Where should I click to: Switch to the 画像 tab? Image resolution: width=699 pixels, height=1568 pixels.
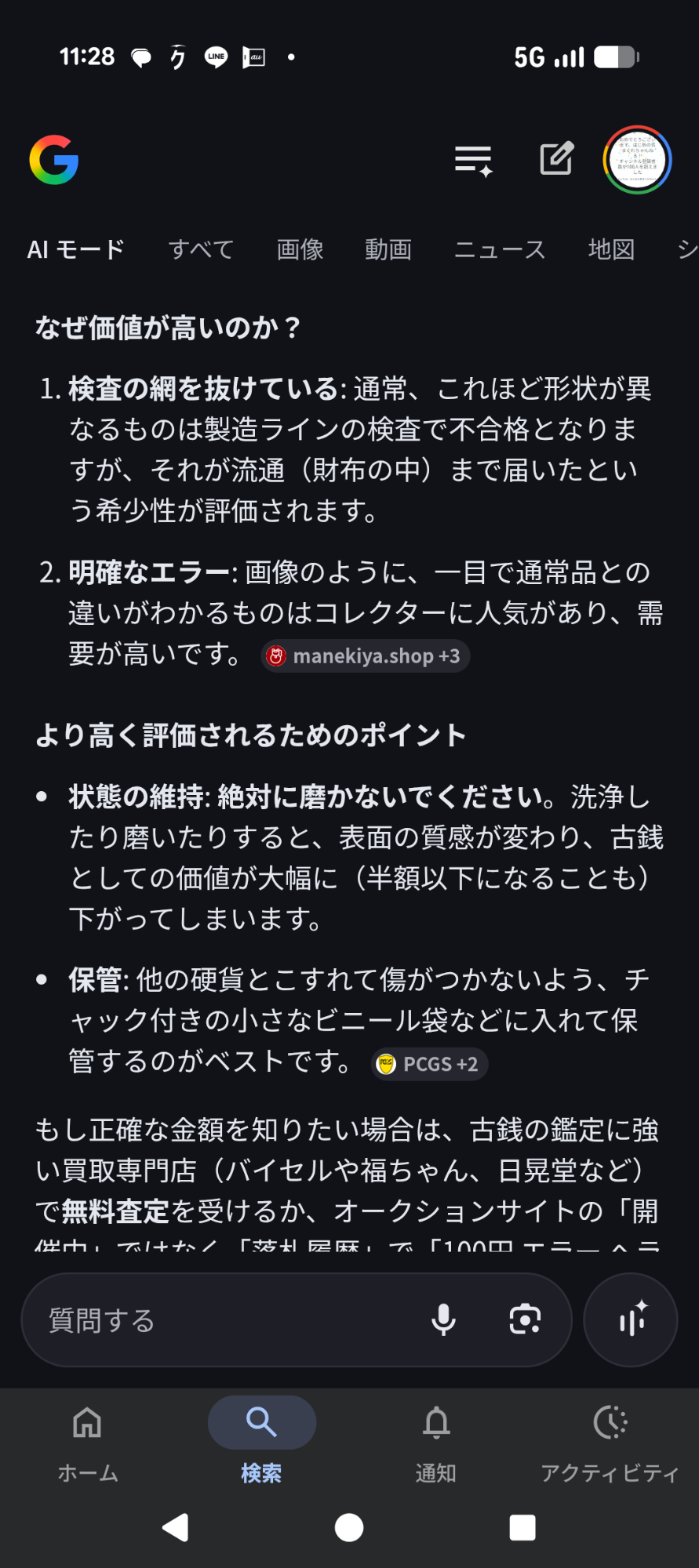[x=300, y=249]
